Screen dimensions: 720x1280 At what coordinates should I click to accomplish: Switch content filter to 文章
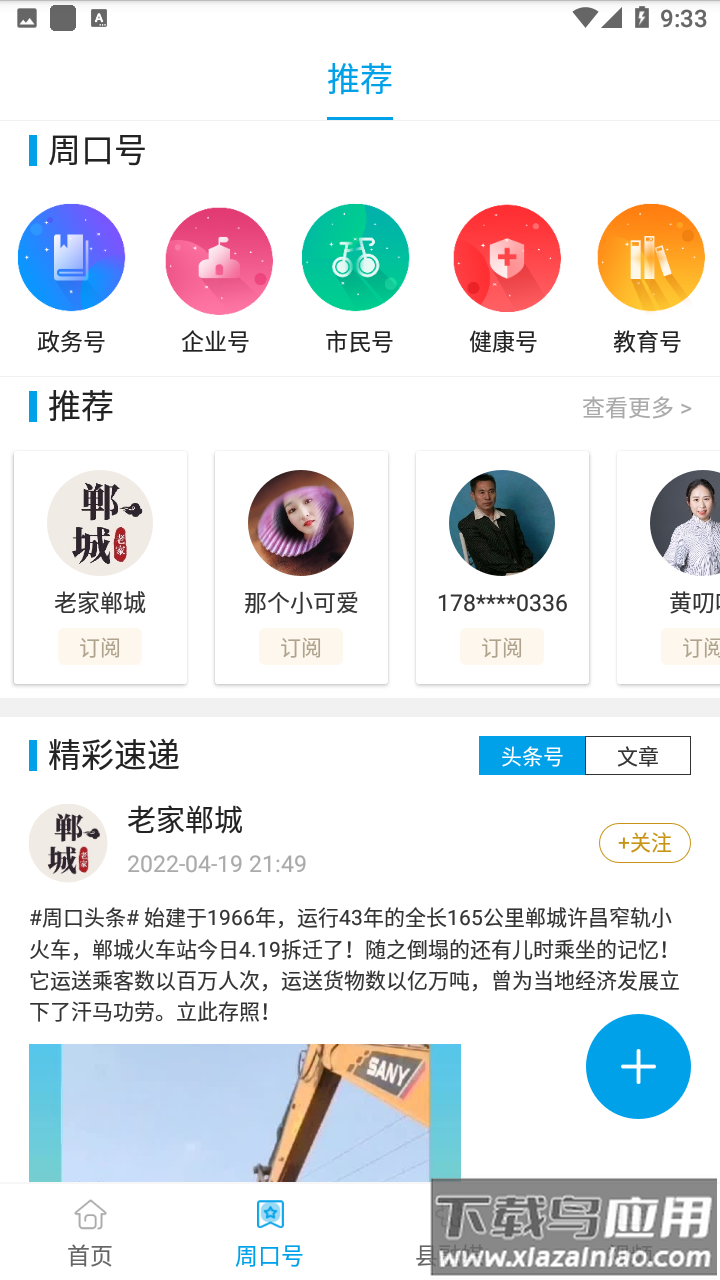coord(638,755)
